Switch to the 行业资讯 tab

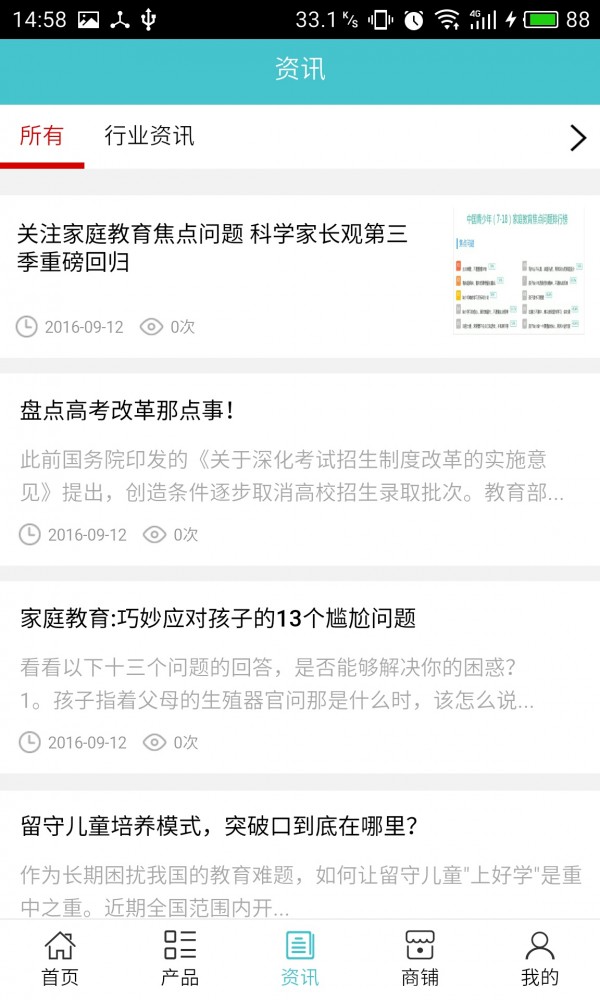coord(149,136)
